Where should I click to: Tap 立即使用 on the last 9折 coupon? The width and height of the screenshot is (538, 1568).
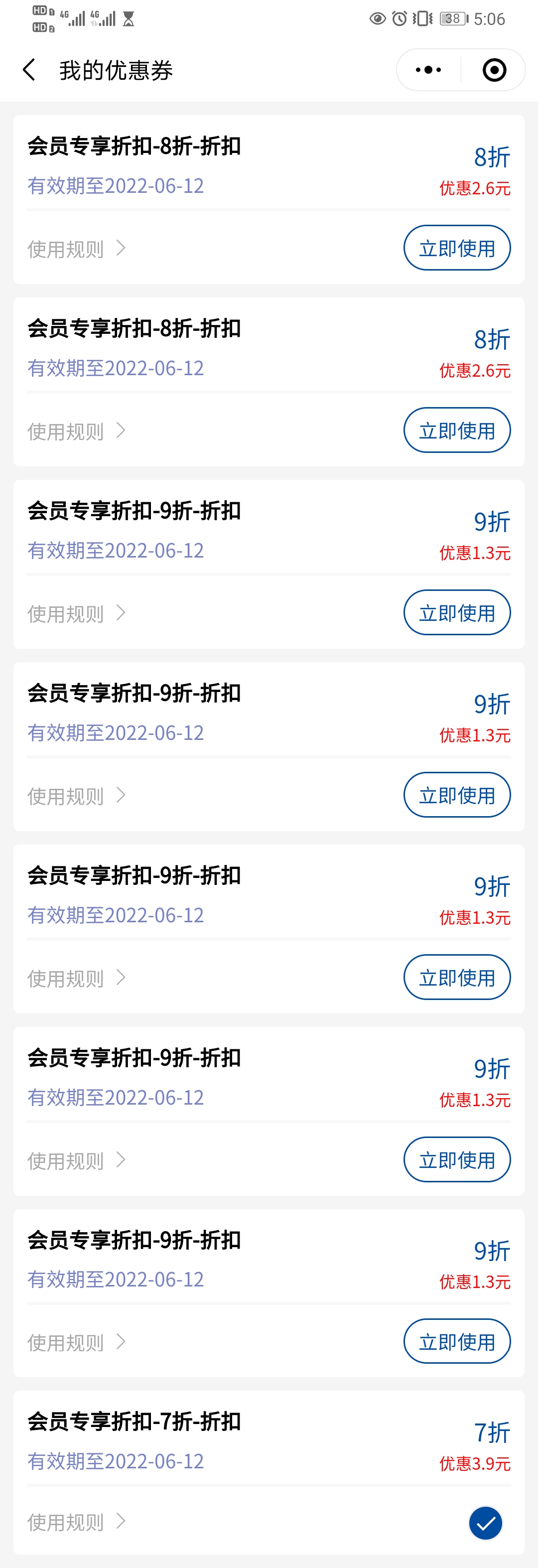456,1342
